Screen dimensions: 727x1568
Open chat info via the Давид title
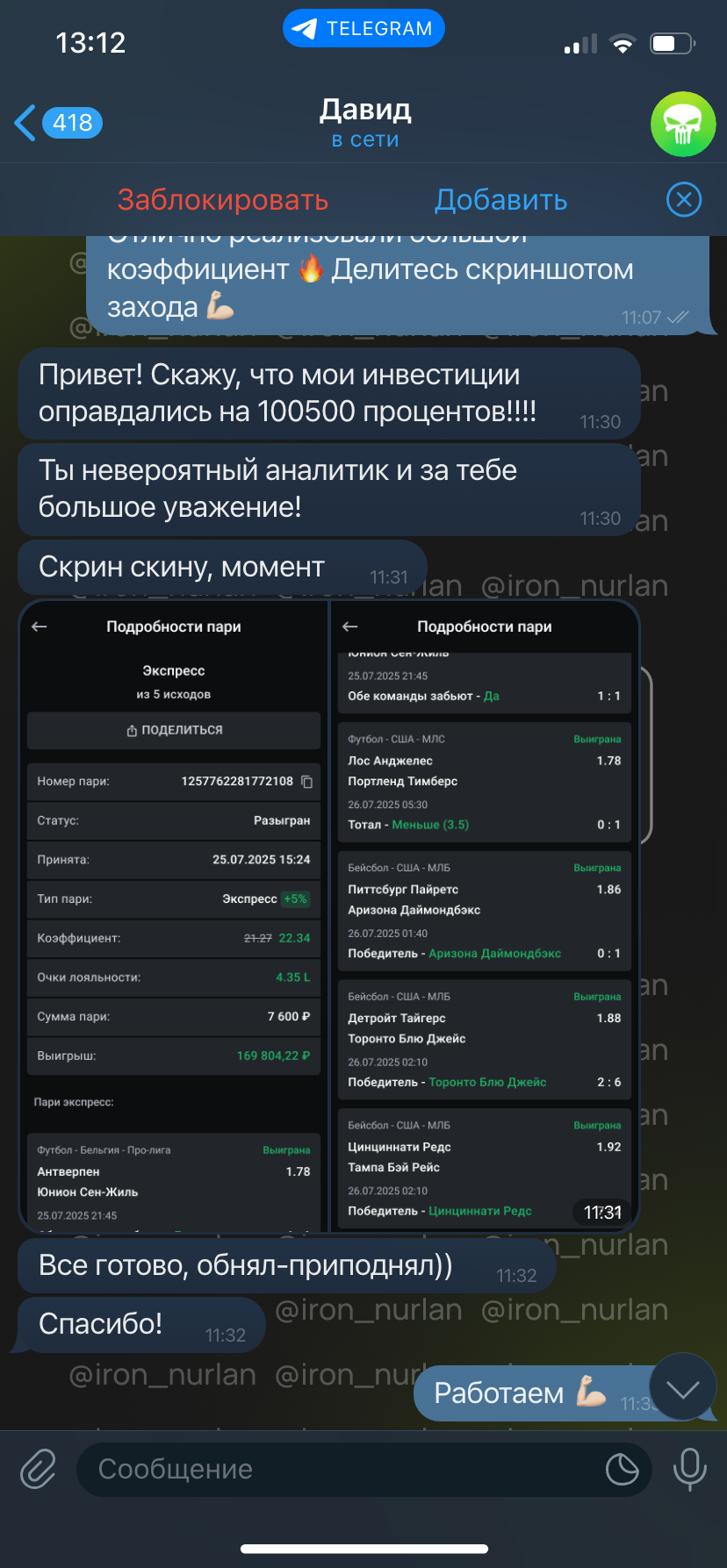pos(365,111)
